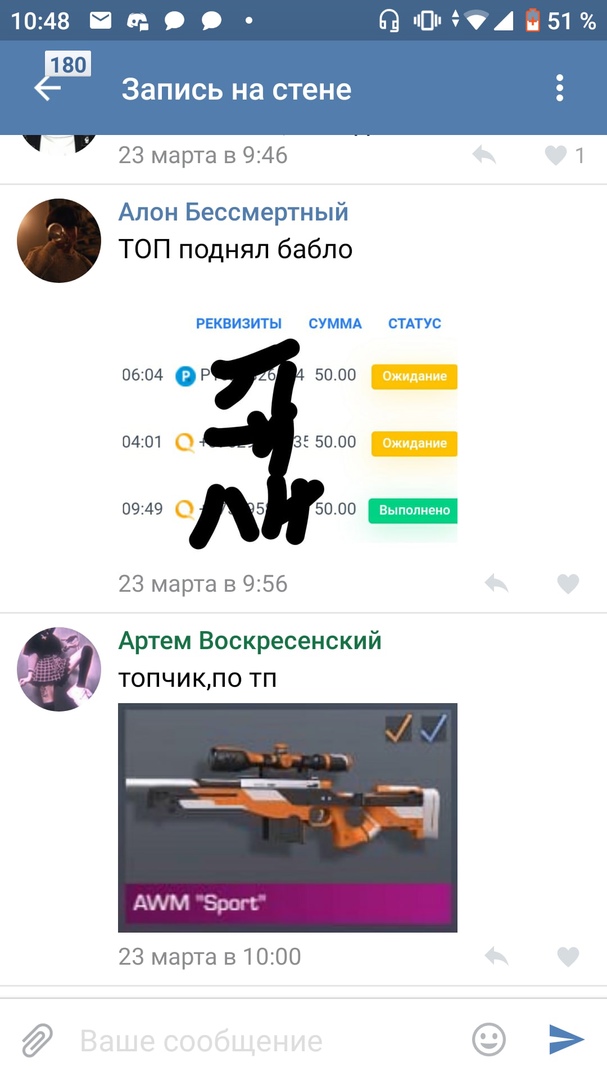Go back using the arrow icon

tap(47, 89)
